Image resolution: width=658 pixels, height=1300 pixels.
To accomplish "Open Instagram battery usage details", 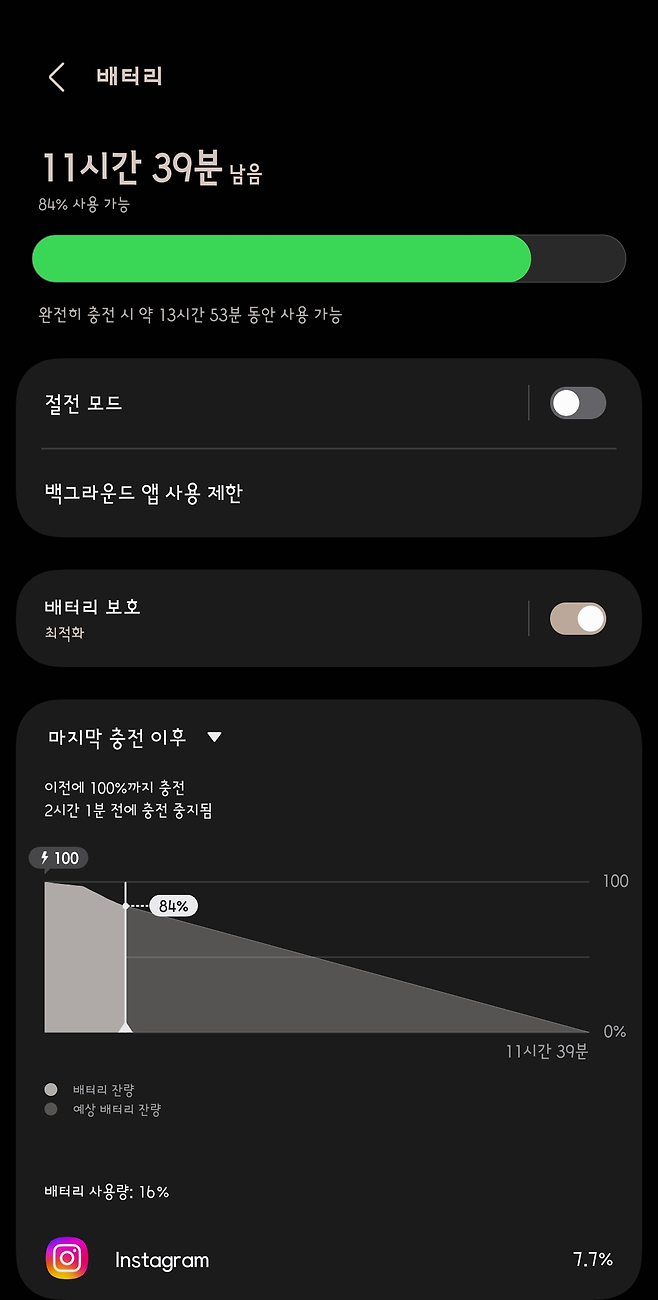I will coord(328,1259).
